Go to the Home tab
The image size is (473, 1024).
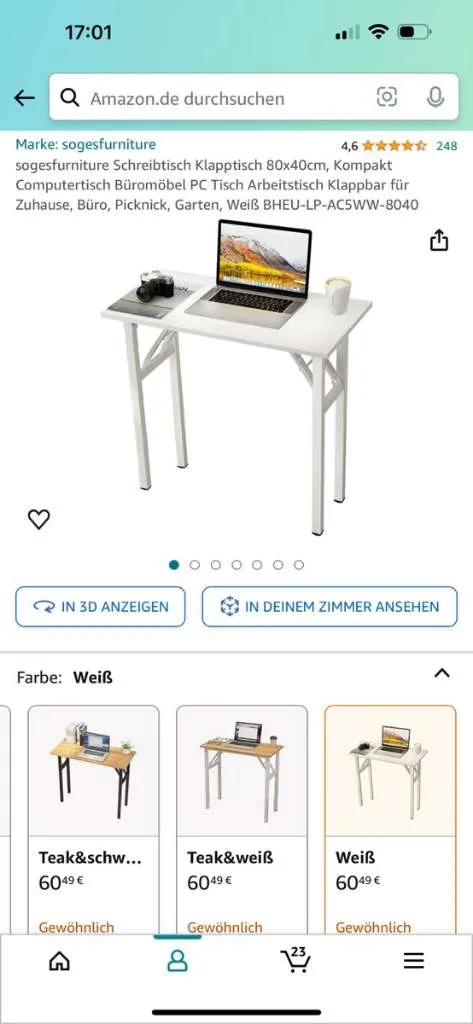click(59, 961)
